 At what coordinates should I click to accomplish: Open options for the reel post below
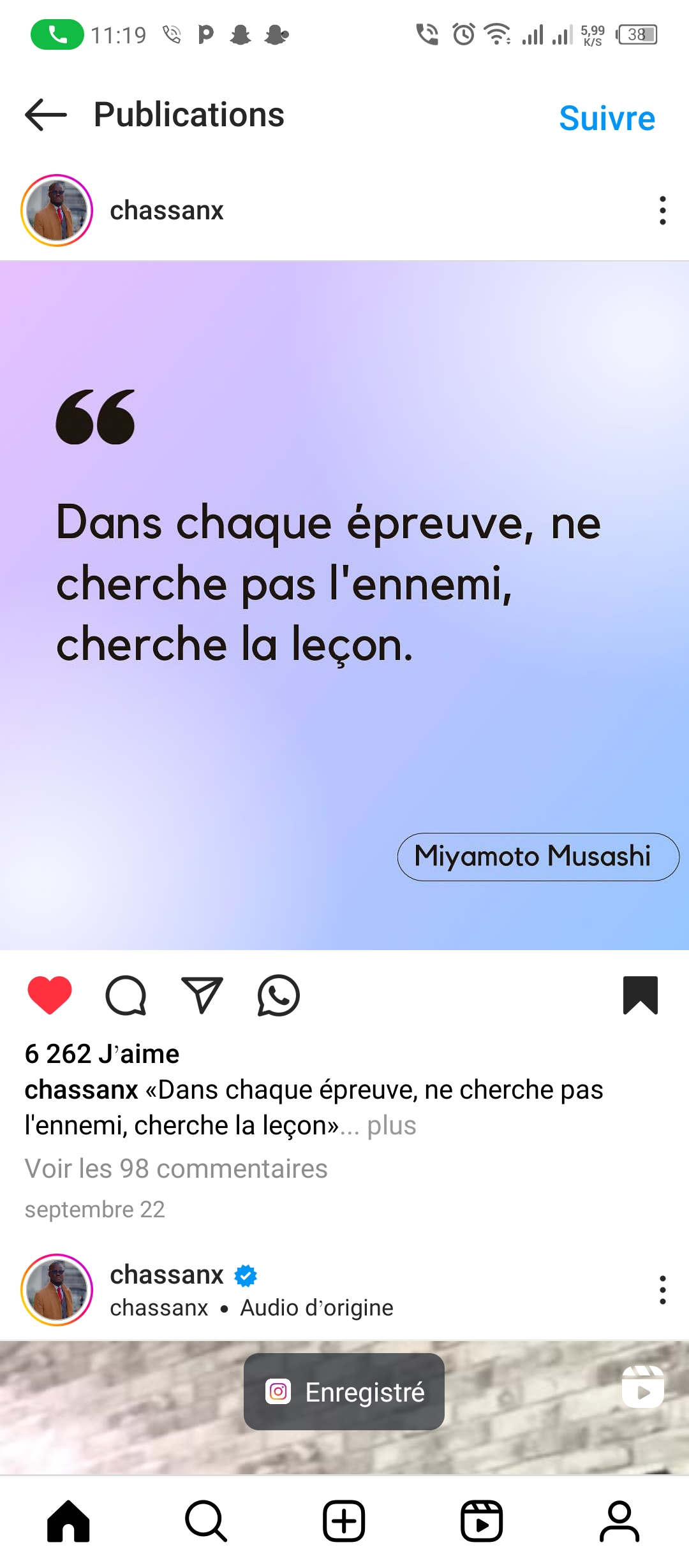pyautogui.click(x=663, y=1290)
